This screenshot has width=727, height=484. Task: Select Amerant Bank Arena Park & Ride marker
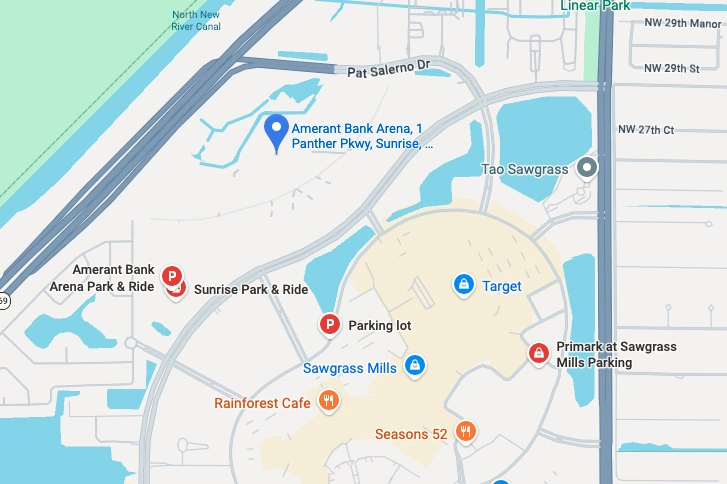pos(172,276)
